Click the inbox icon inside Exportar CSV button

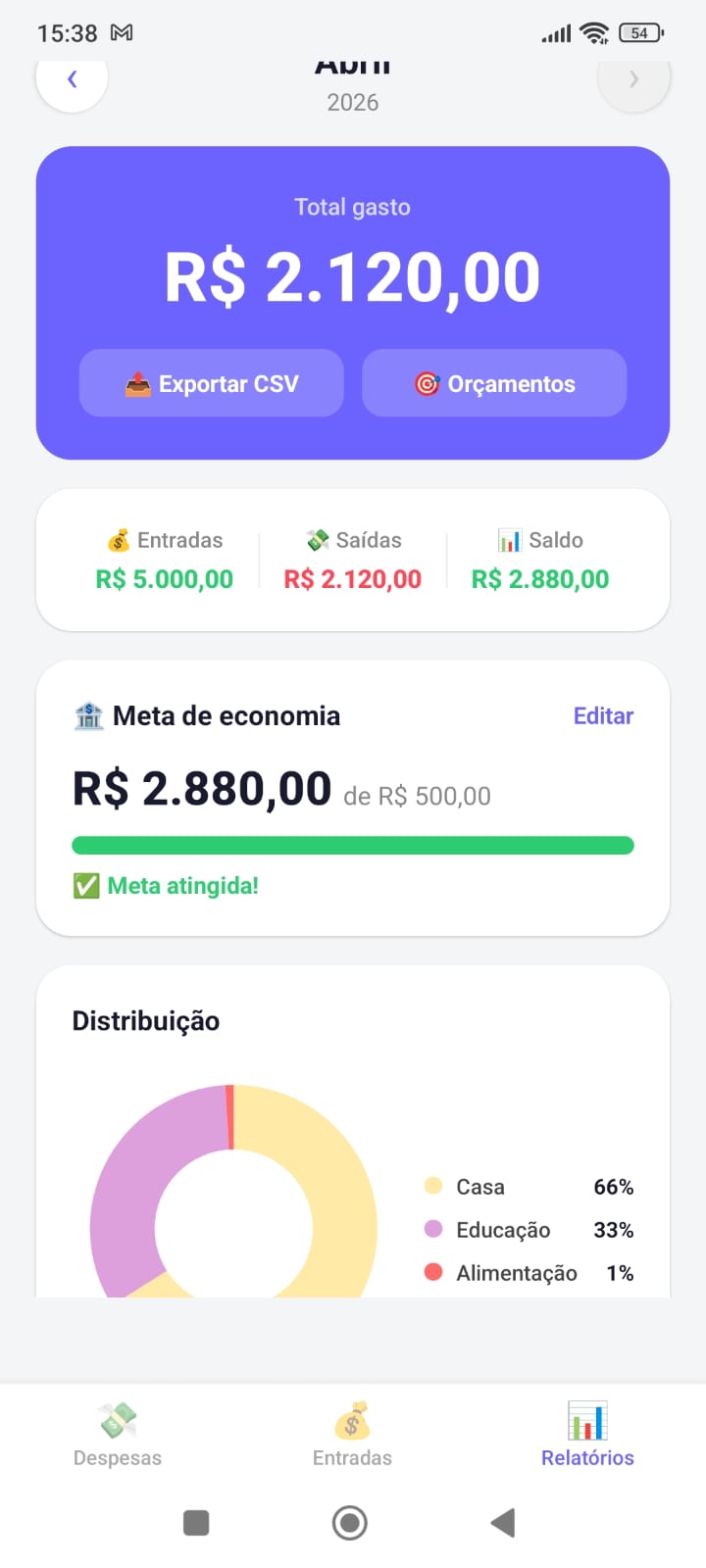pos(136,383)
